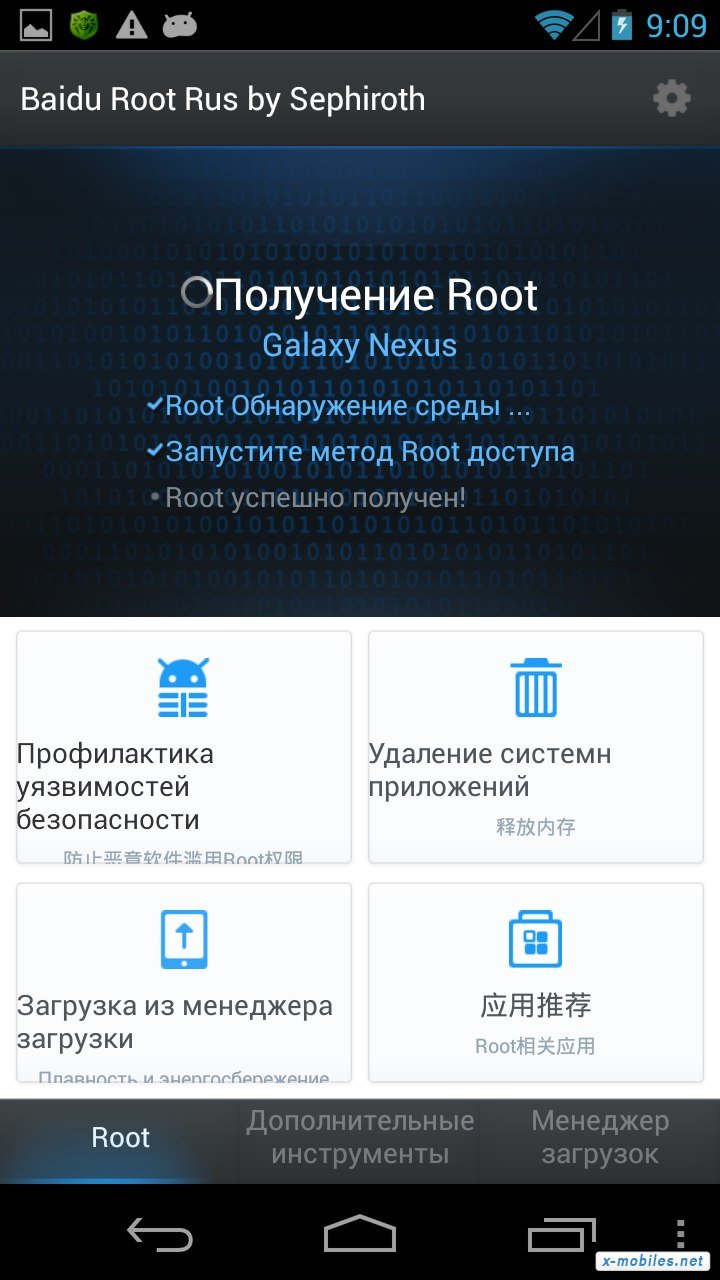Switch to Менеджер загрузок tab
The image size is (720, 1280).
pos(600,1138)
